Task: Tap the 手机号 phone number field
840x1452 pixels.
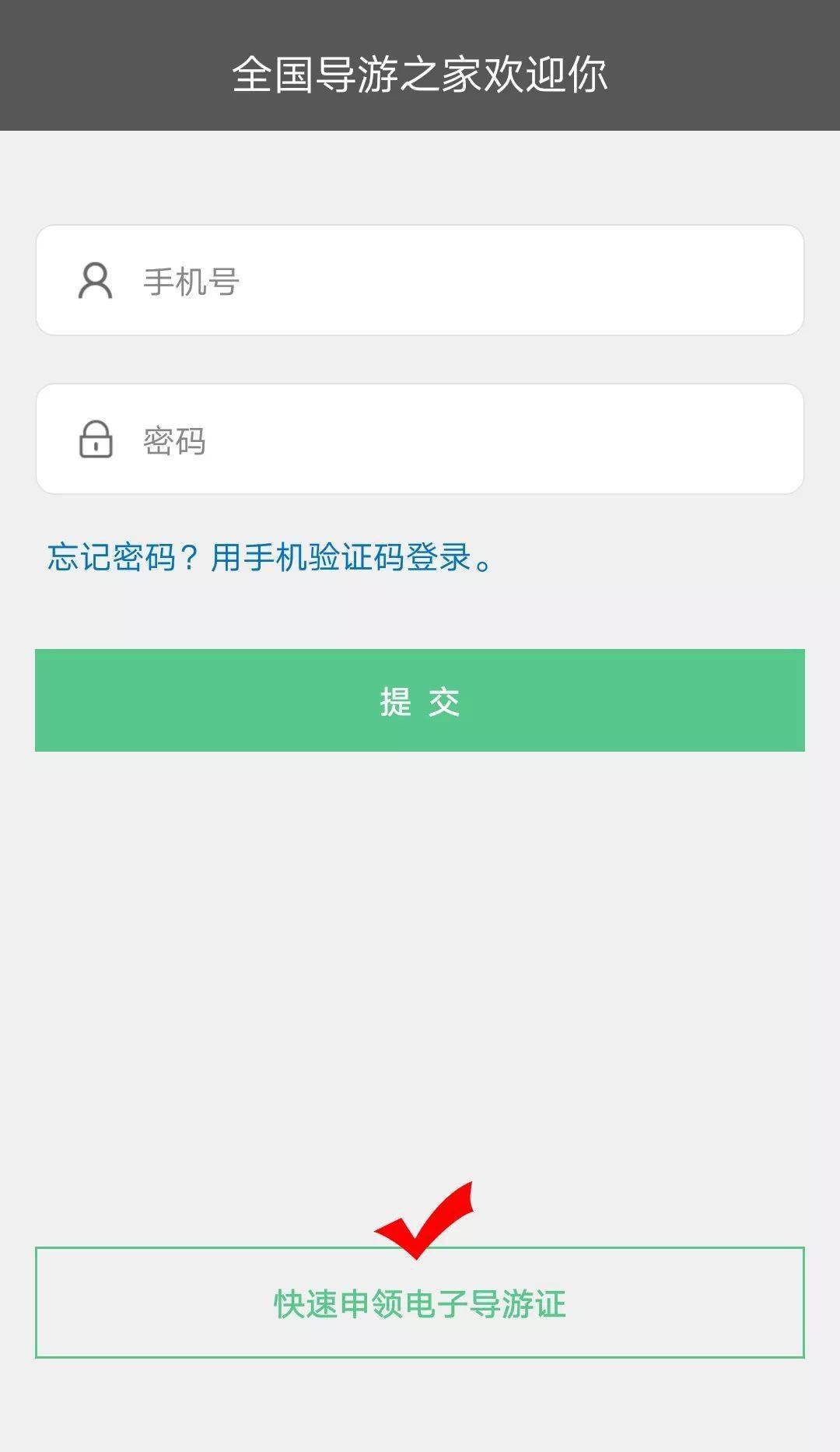Action: tap(420, 280)
